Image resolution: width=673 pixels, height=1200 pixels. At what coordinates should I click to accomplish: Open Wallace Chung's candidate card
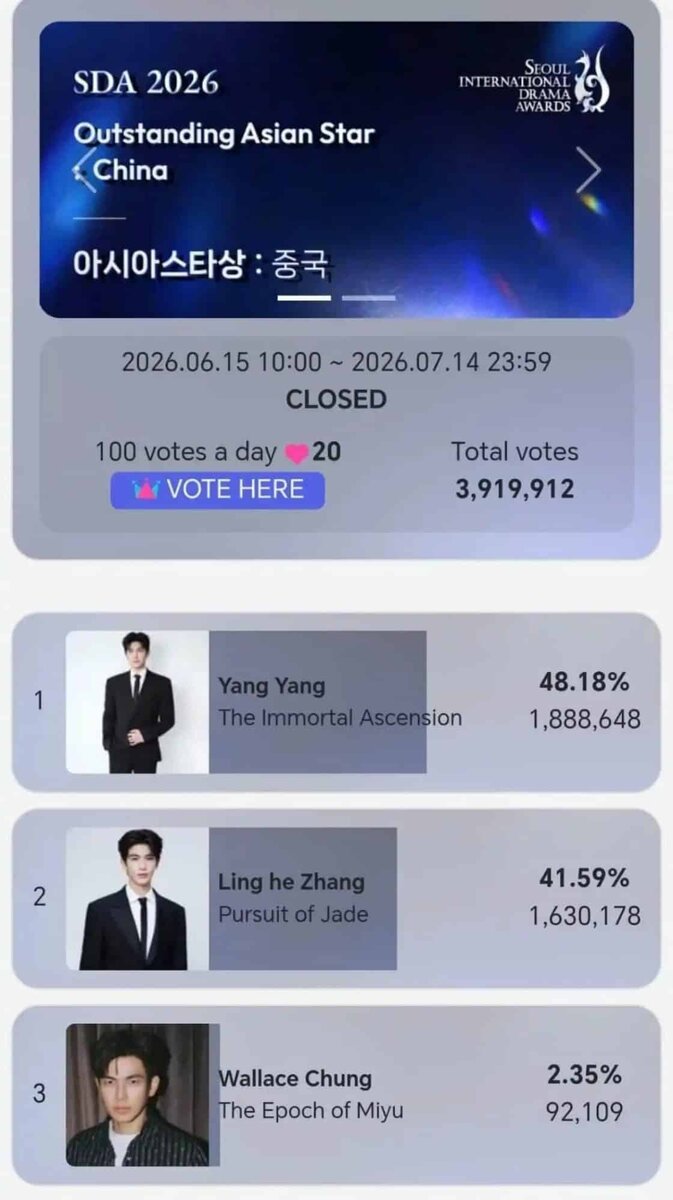tap(336, 1094)
